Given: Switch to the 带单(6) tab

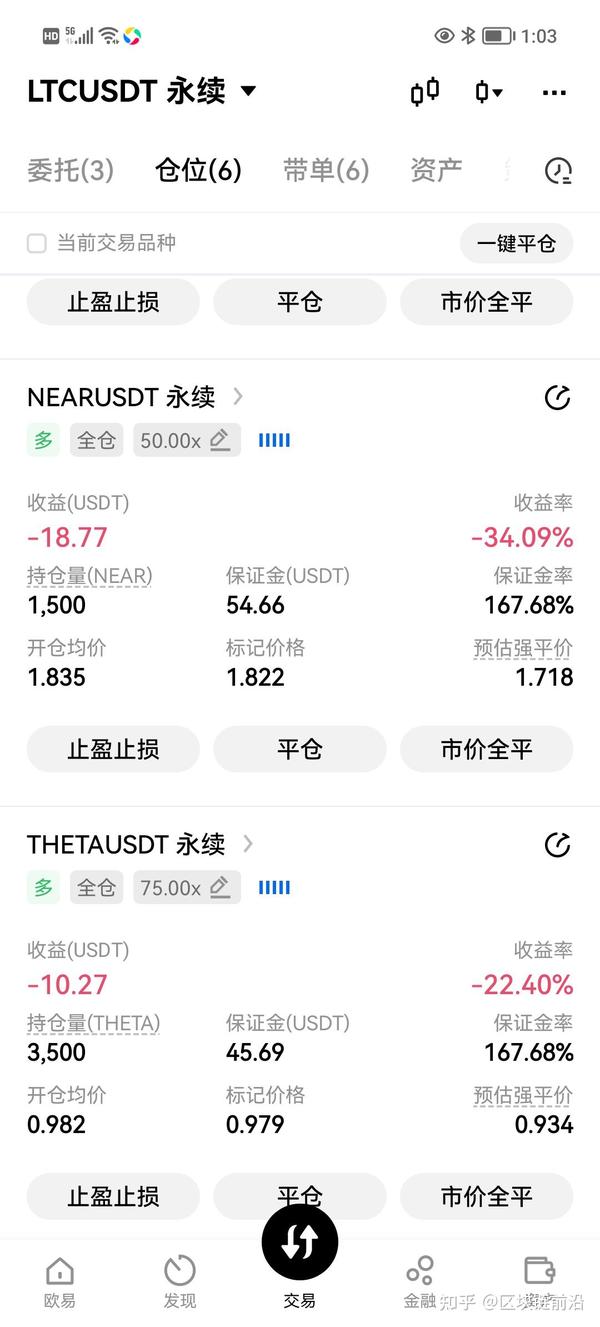Looking at the screenshot, I should click(x=326, y=170).
